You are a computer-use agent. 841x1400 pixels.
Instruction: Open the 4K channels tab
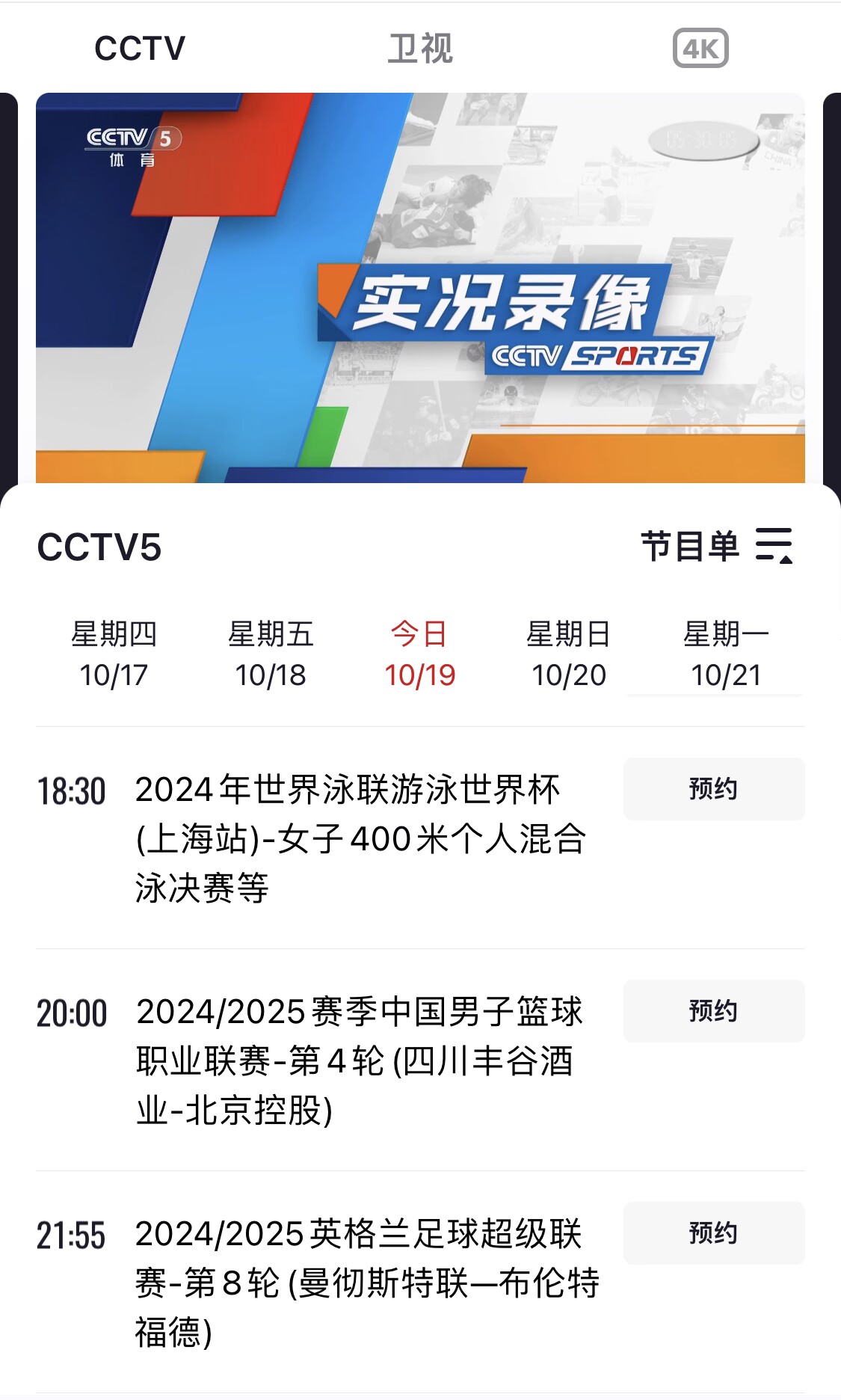click(700, 49)
